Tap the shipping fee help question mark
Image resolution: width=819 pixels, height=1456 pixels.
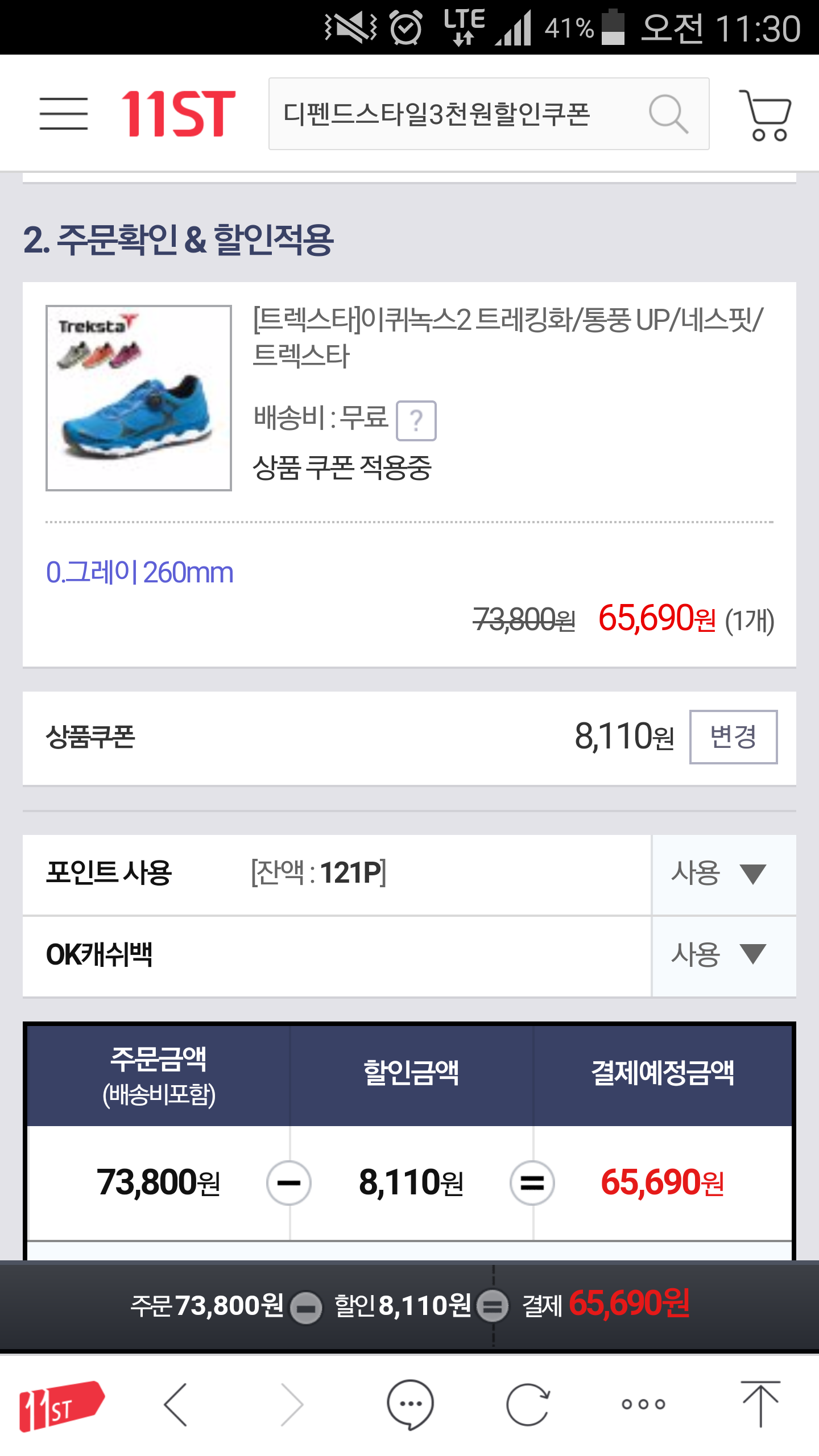point(416,421)
